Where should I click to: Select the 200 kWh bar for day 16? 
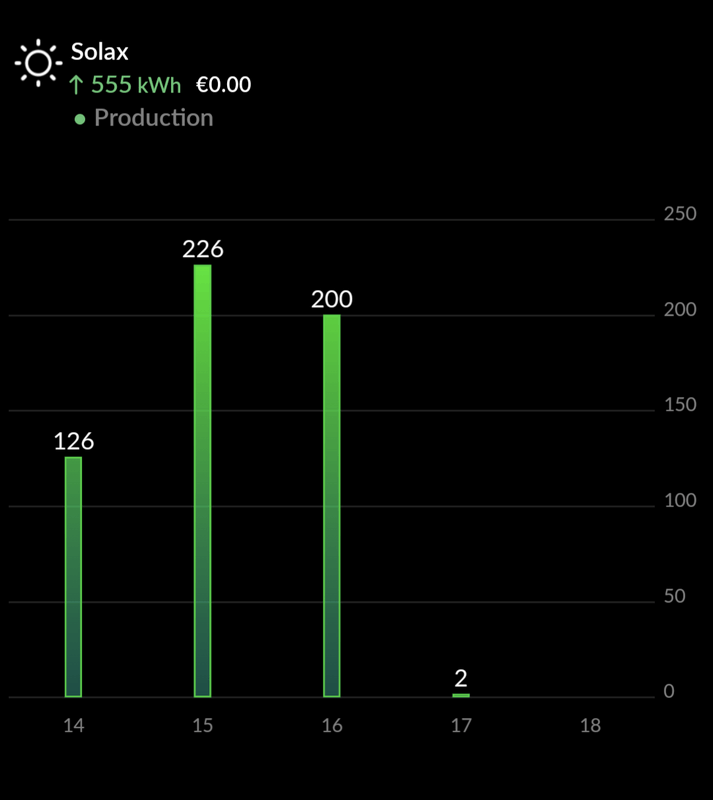tap(332, 505)
